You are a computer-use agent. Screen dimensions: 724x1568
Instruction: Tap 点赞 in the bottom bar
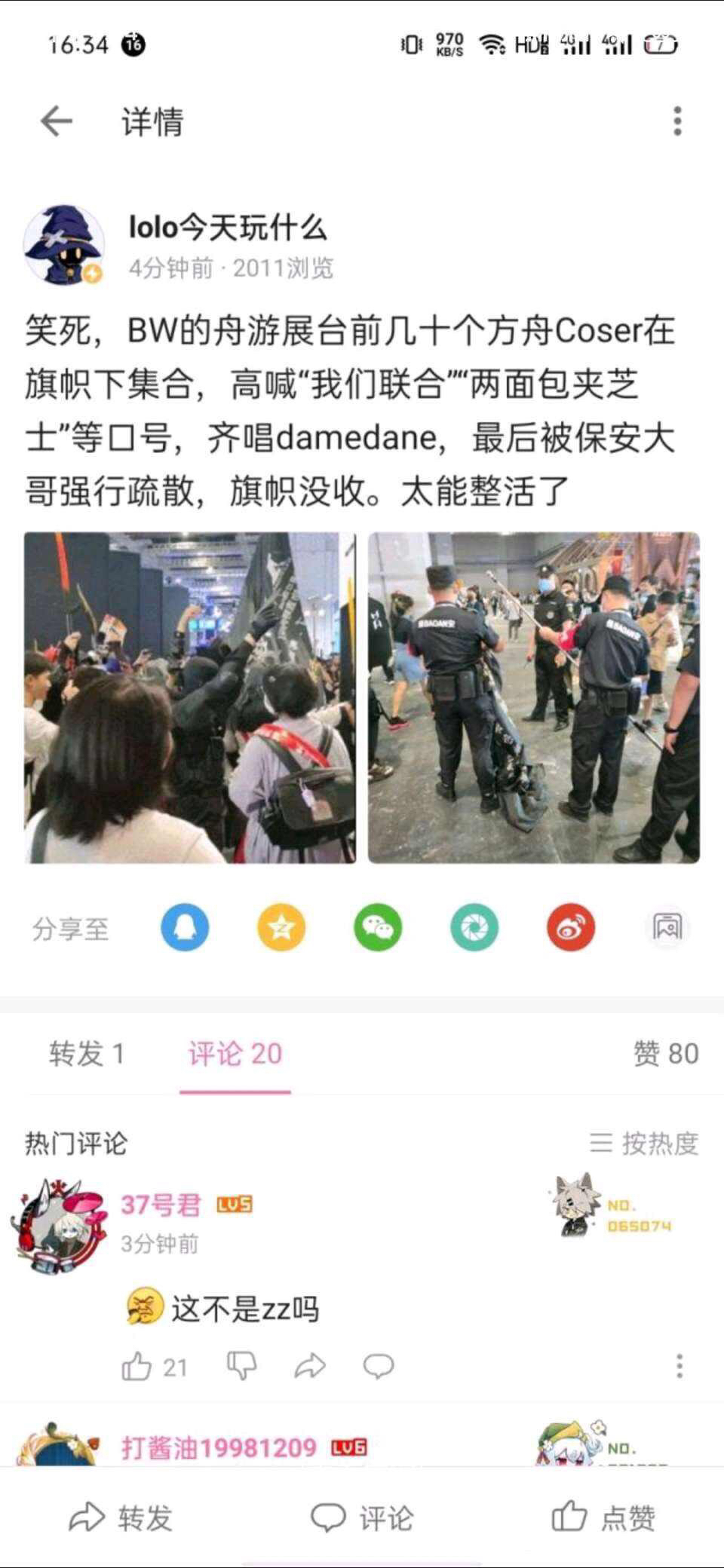pos(603,1517)
